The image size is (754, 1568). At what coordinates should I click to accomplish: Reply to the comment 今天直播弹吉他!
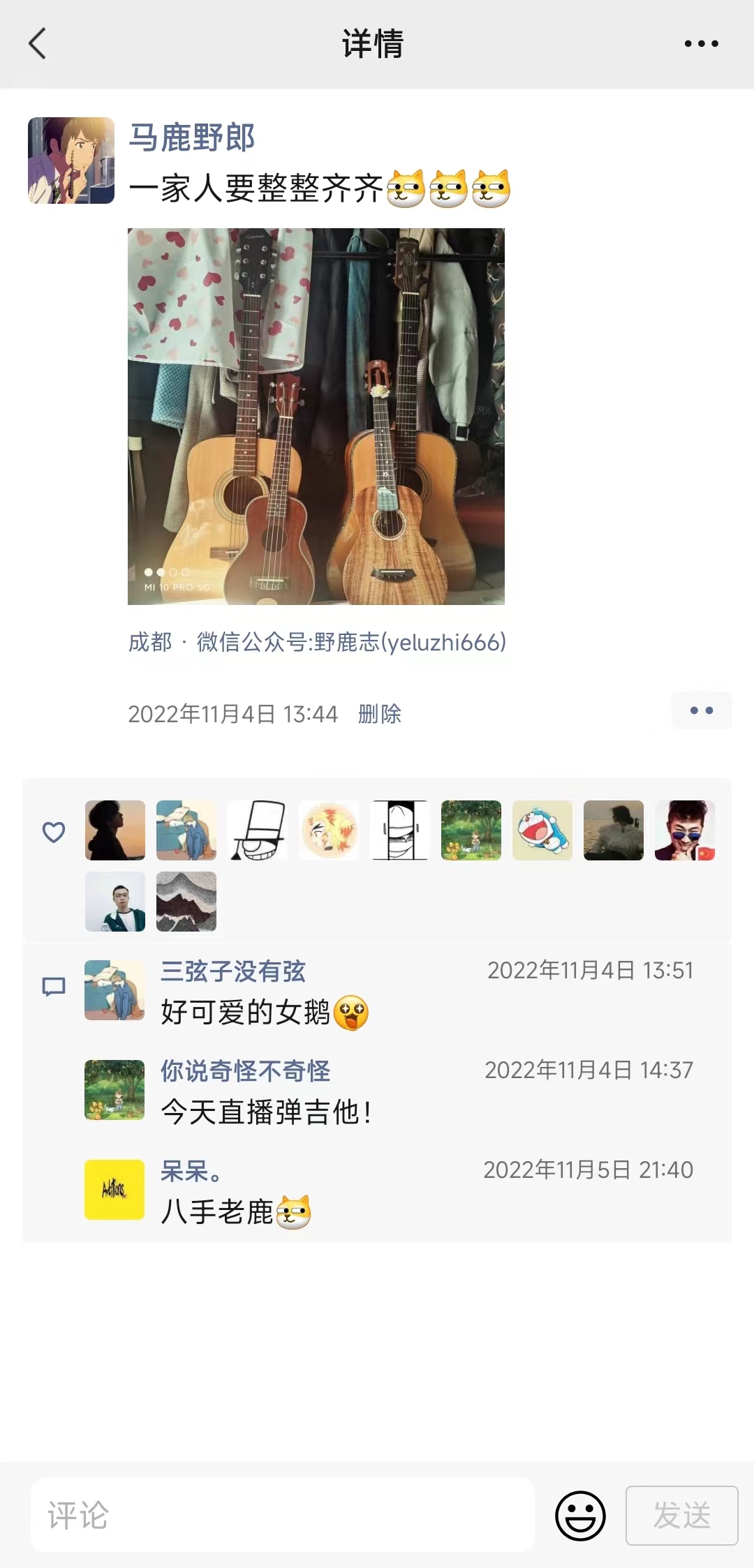(265, 1112)
